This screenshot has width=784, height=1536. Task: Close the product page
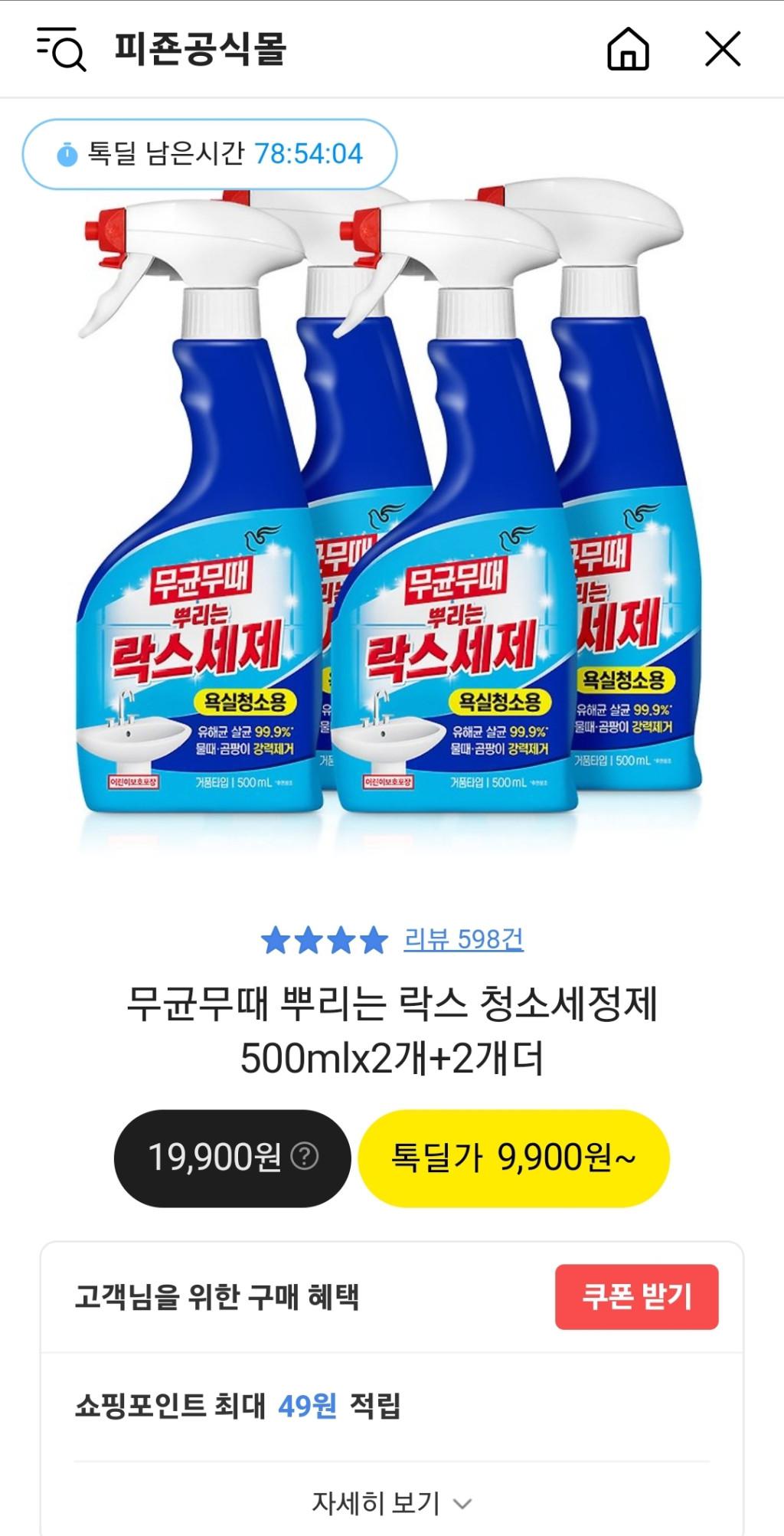(723, 49)
